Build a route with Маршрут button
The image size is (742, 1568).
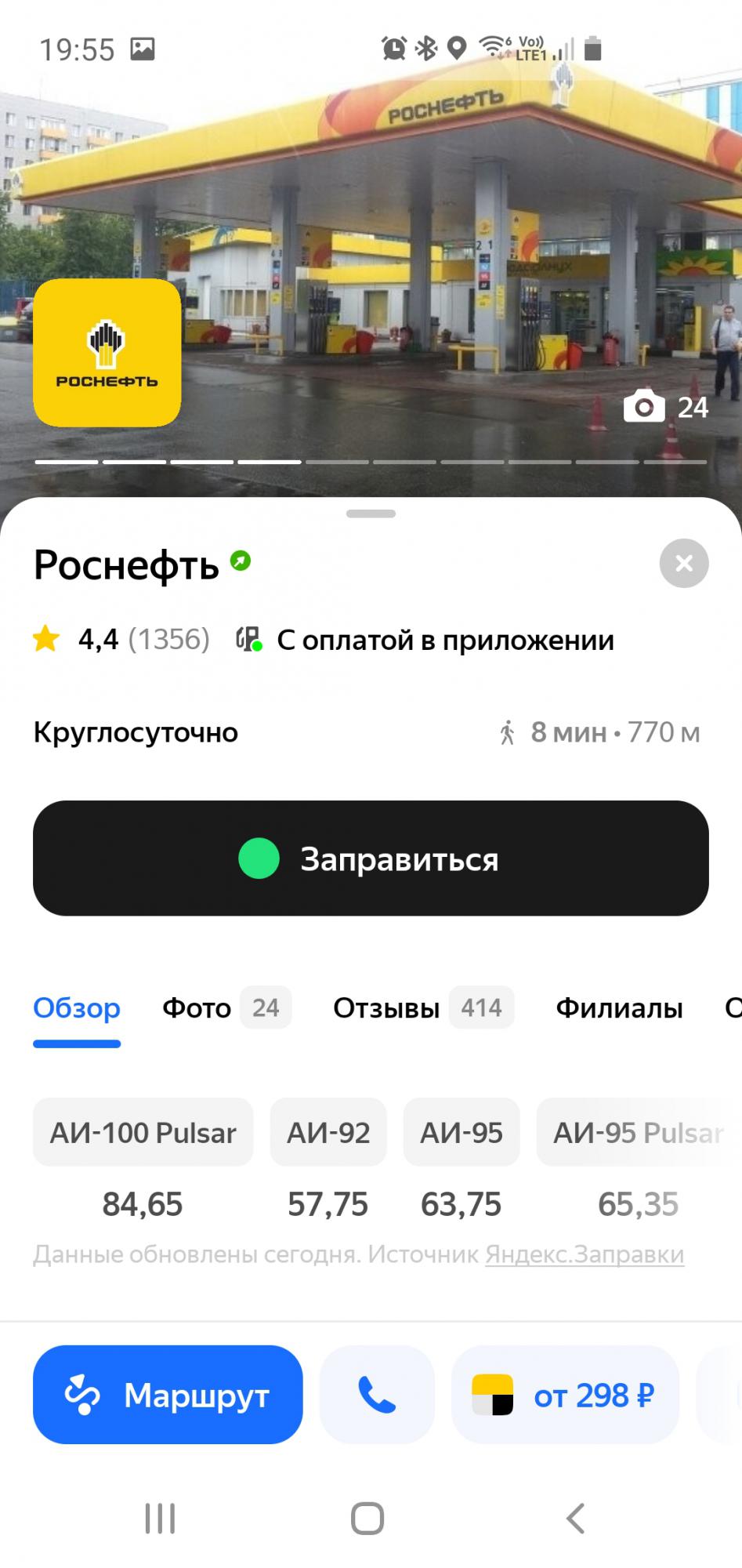(x=168, y=1395)
